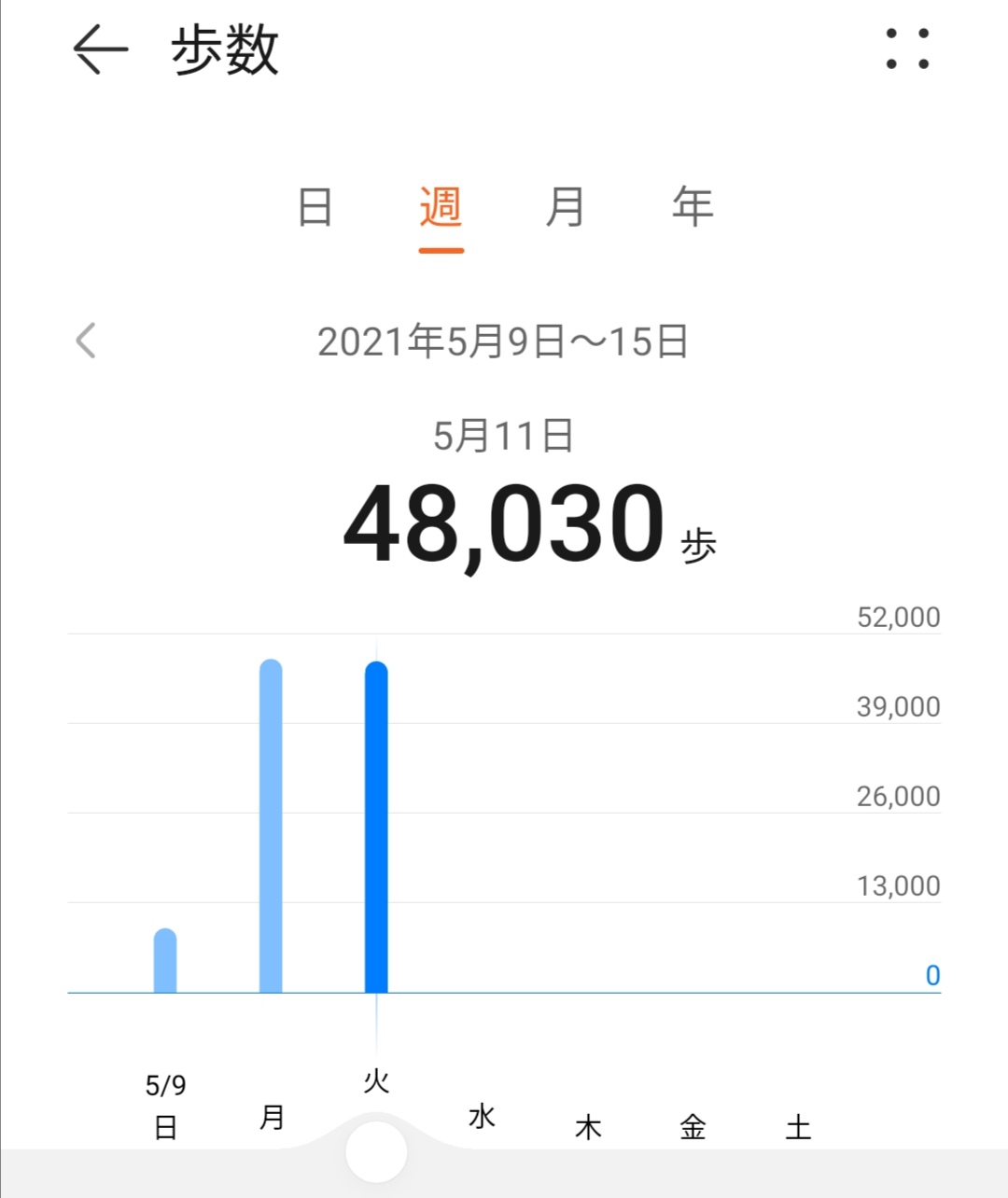Tap the highlighted Tuesday bar
Screen dimensions: 1008x1198
click(x=376, y=827)
